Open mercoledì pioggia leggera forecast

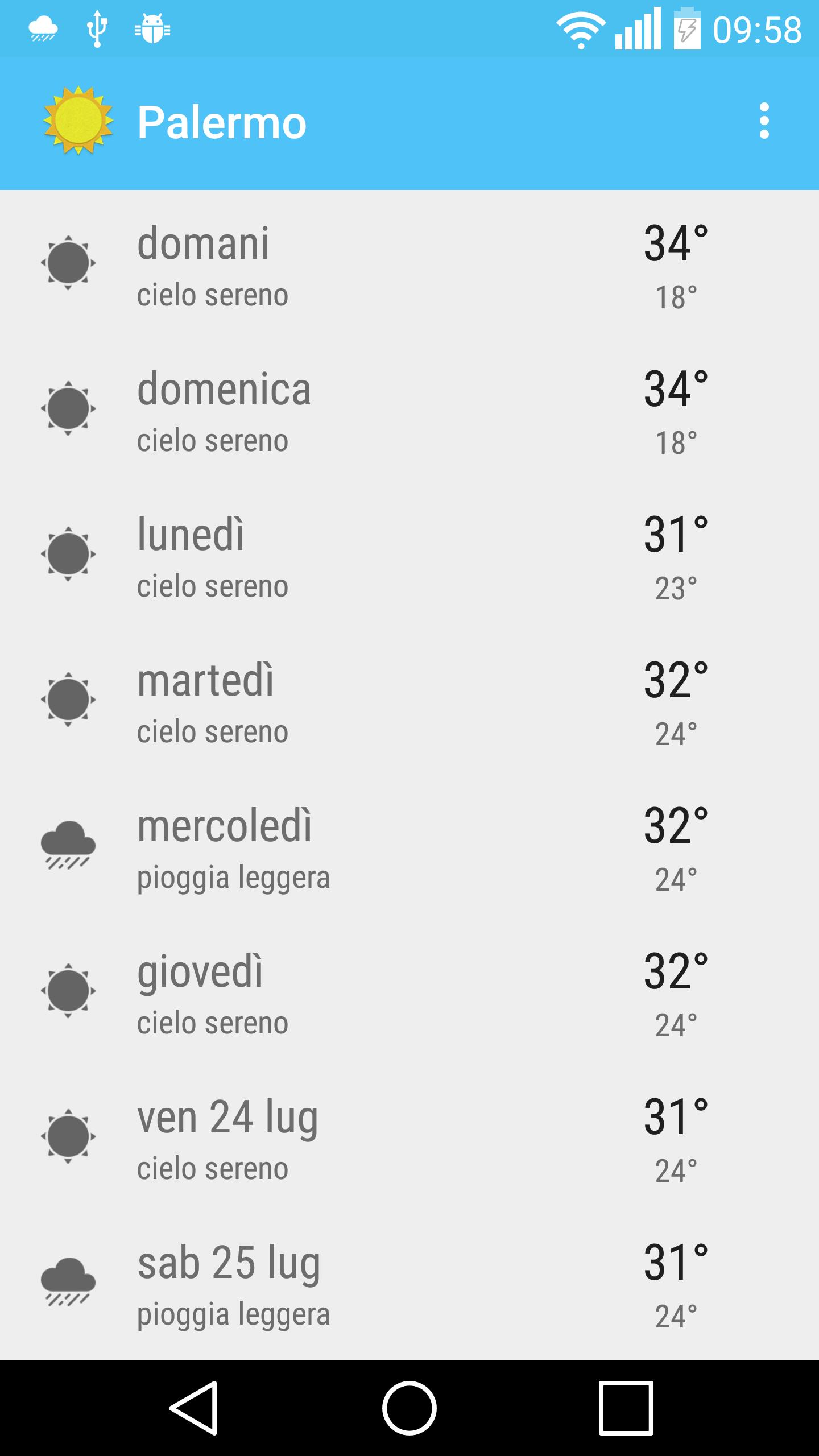[x=409, y=845]
